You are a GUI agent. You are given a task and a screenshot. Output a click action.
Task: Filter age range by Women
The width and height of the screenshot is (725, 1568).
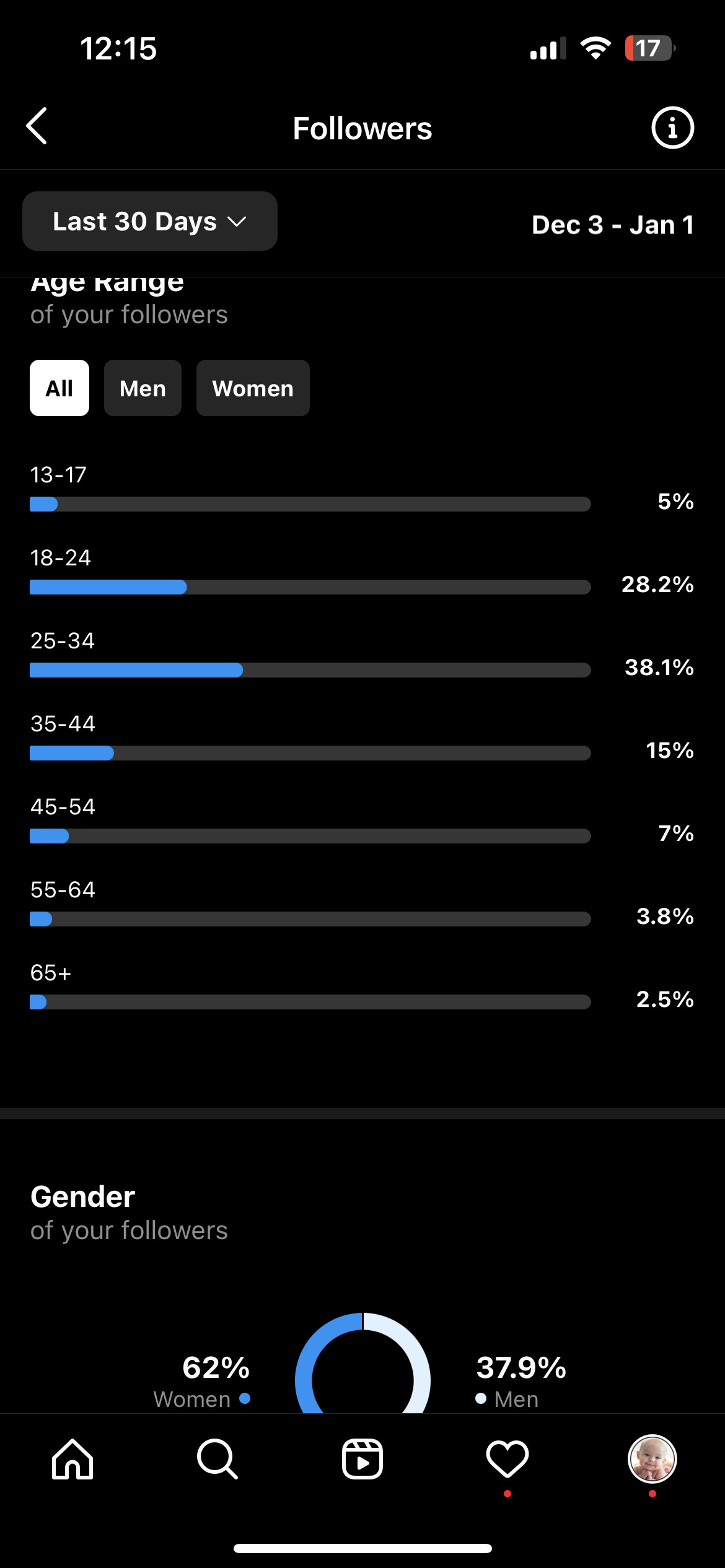(253, 388)
